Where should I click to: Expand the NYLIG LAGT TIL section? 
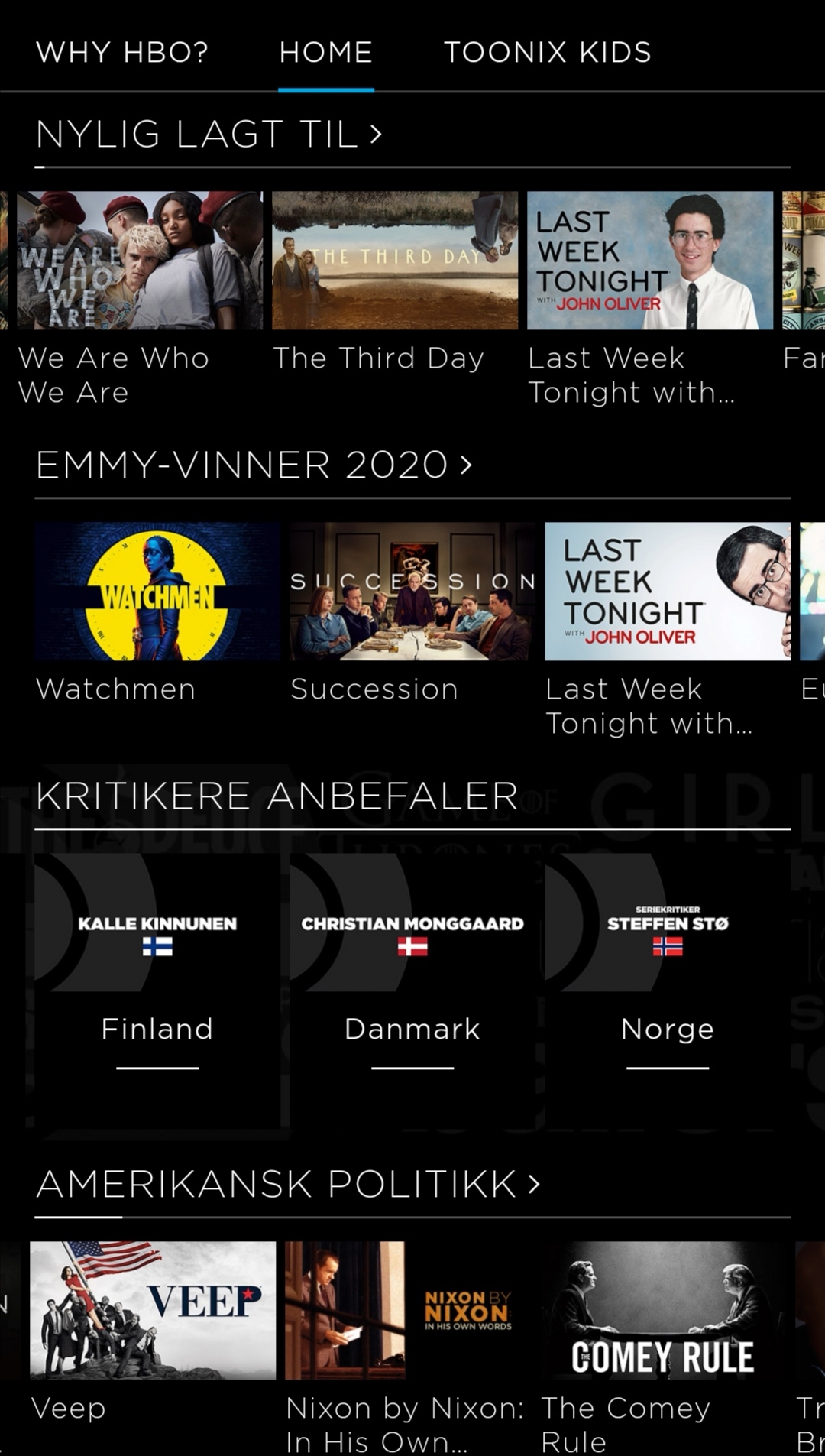pyautogui.click(x=209, y=135)
